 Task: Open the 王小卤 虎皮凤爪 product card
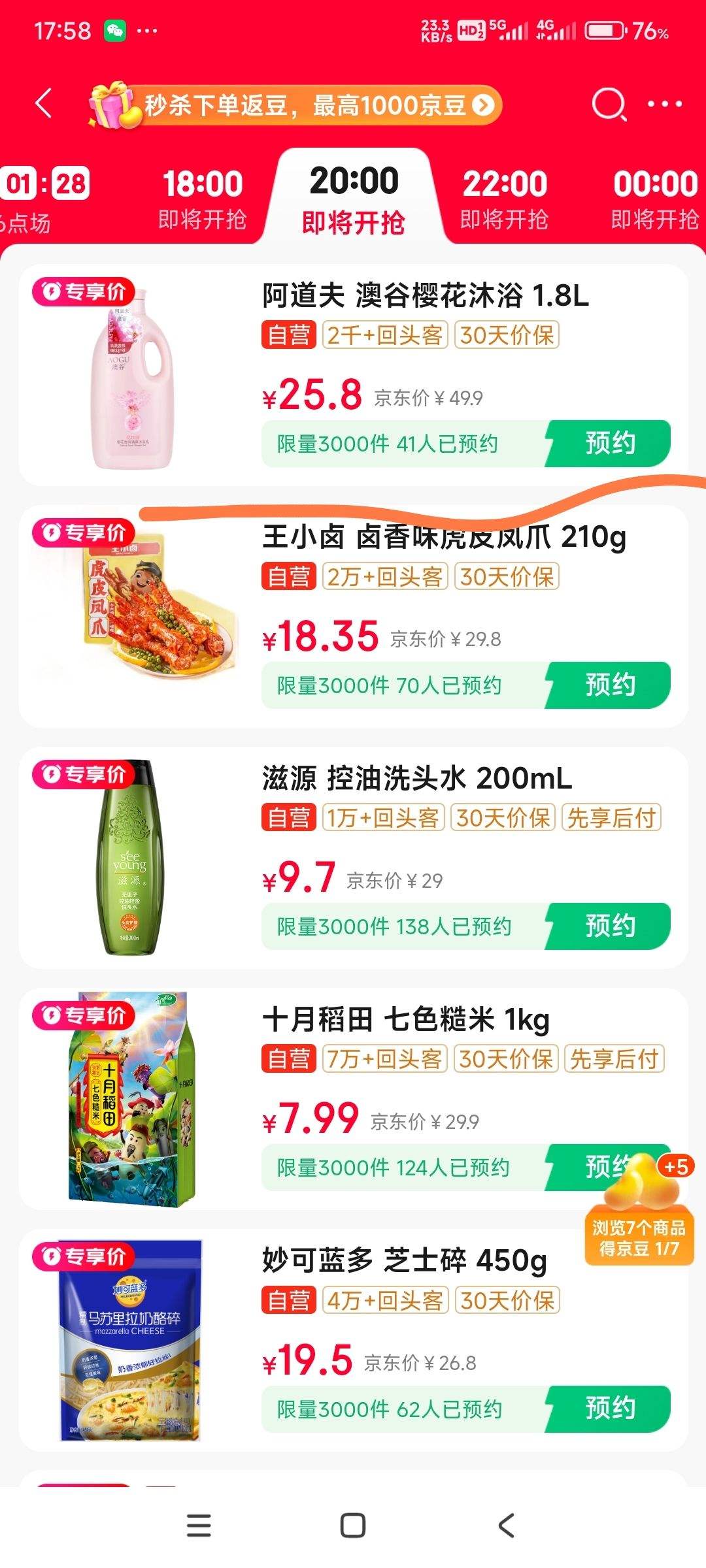click(353, 616)
